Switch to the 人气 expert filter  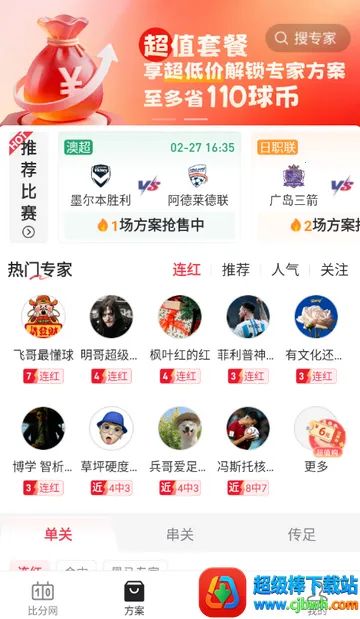(x=285, y=270)
